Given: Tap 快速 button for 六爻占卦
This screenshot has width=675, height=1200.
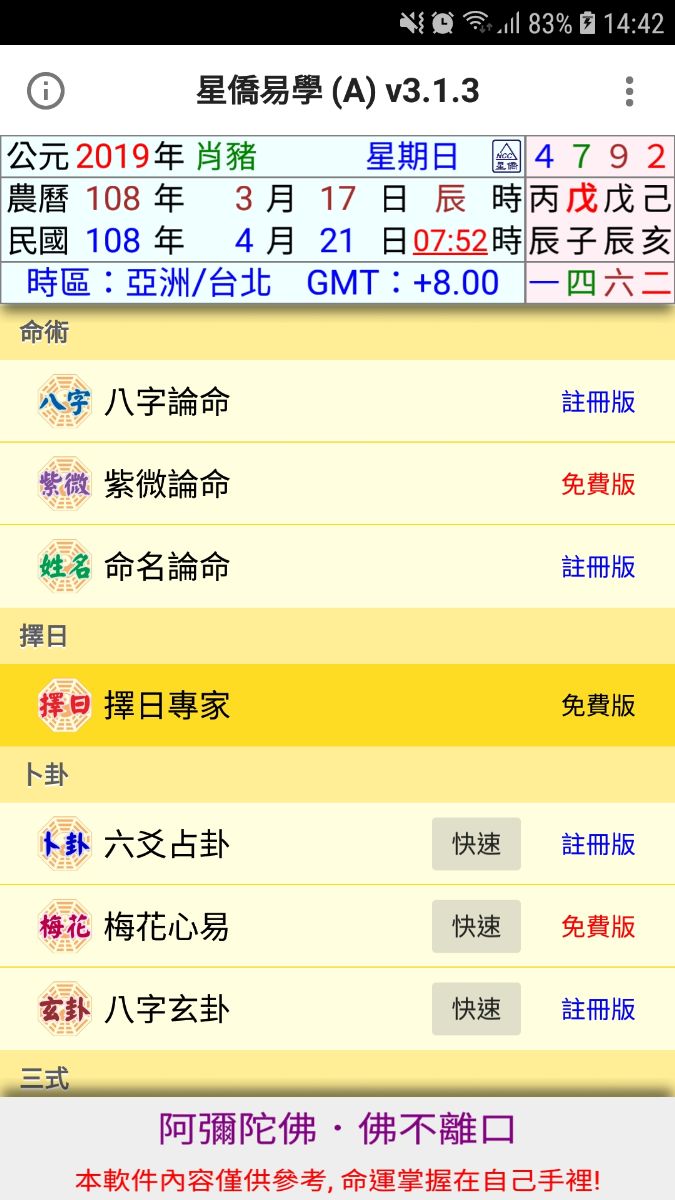Looking at the screenshot, I should [x=476, y=844].
